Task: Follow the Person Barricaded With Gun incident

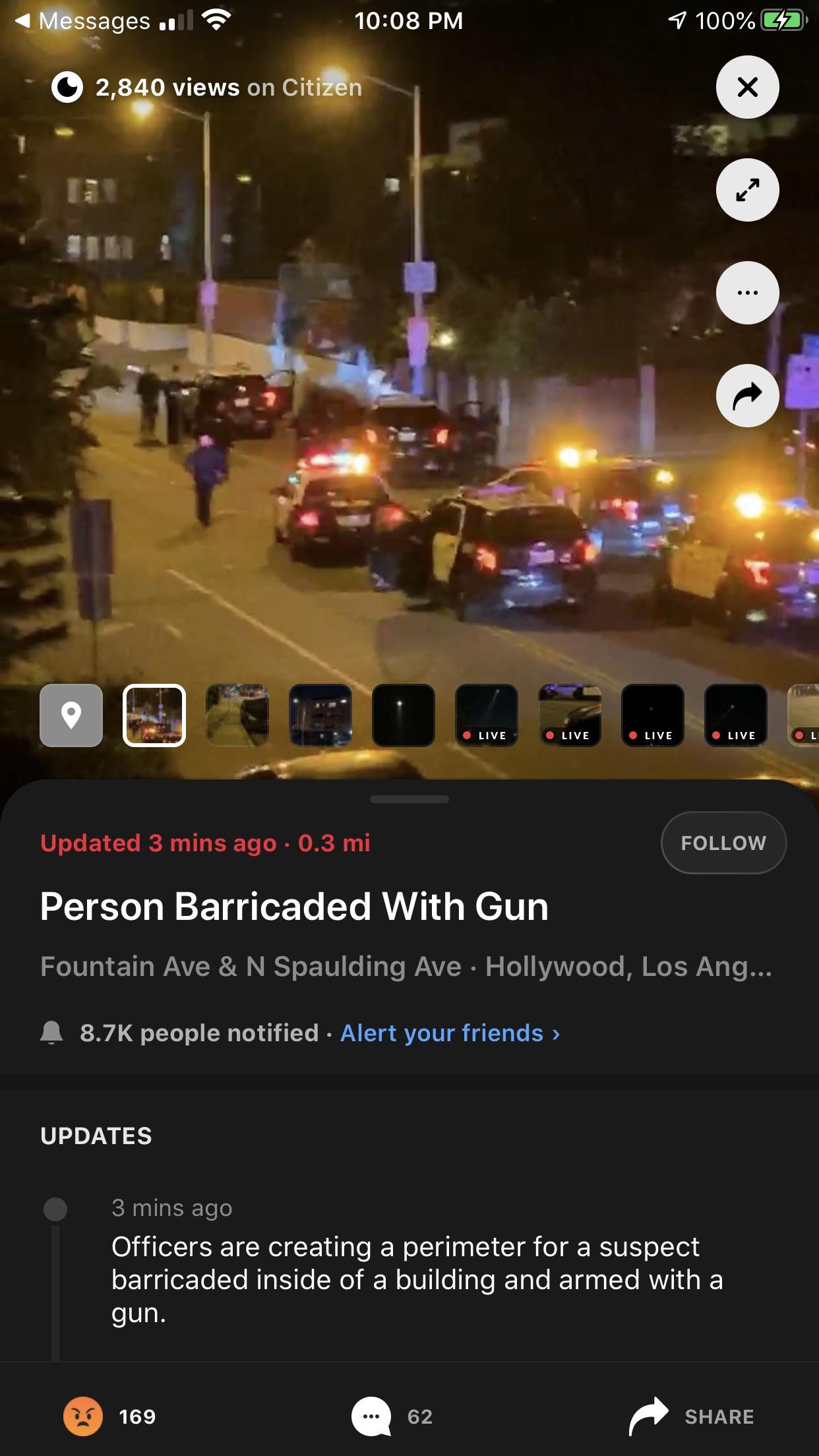Action: click(723, 843)
